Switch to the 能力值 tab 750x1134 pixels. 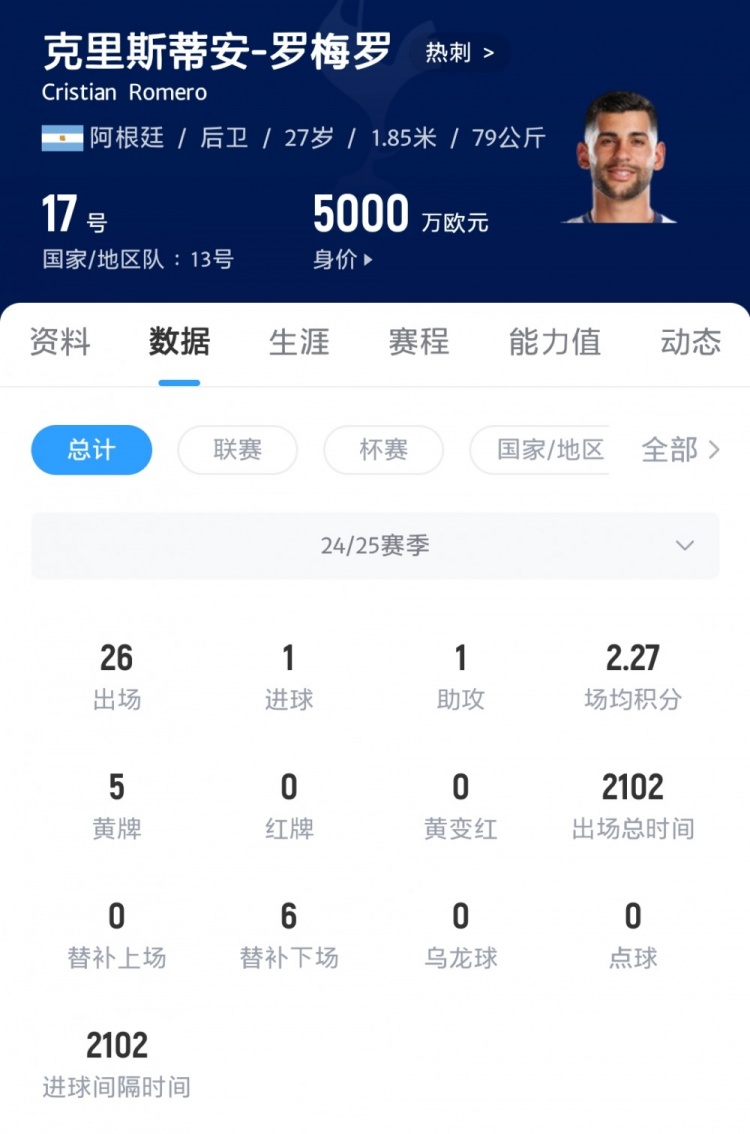554,342
